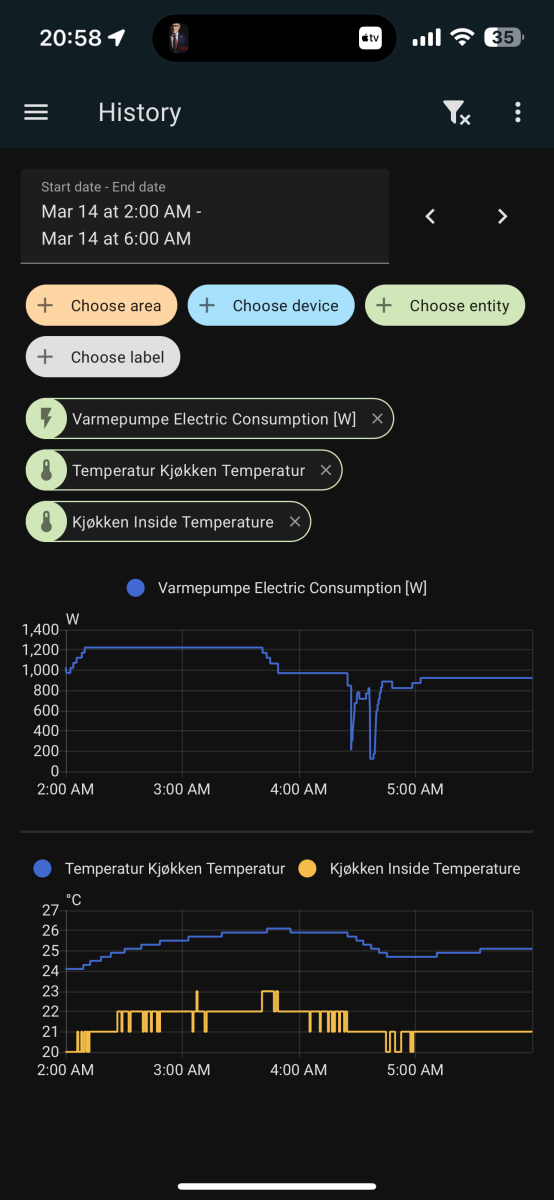Toggle Varmepumpe Electric Consumption legend series
This screenshot has height=1200, width=554.
tap(277, 588)
